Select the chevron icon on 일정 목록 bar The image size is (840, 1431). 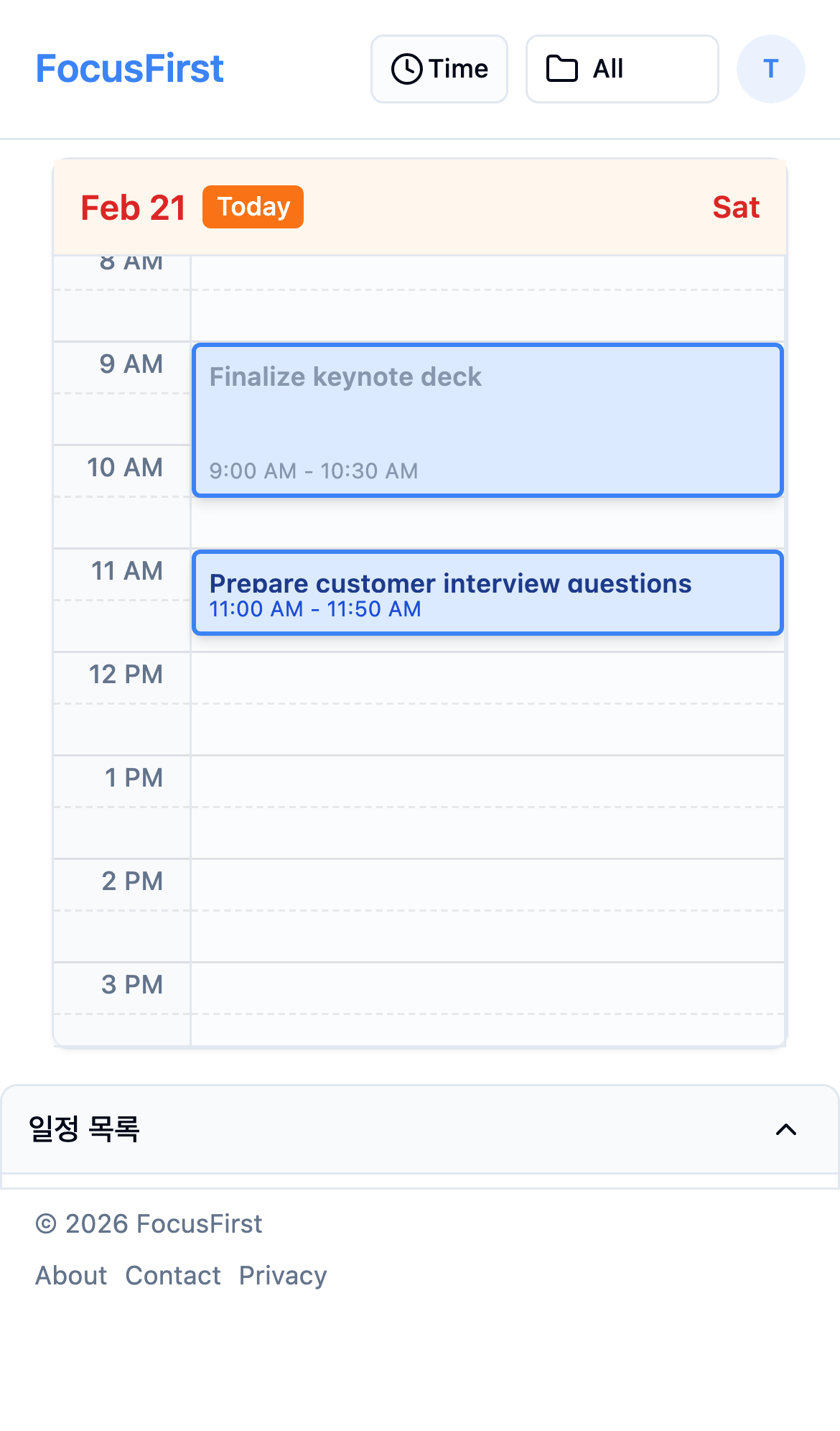click(786, 1130)
